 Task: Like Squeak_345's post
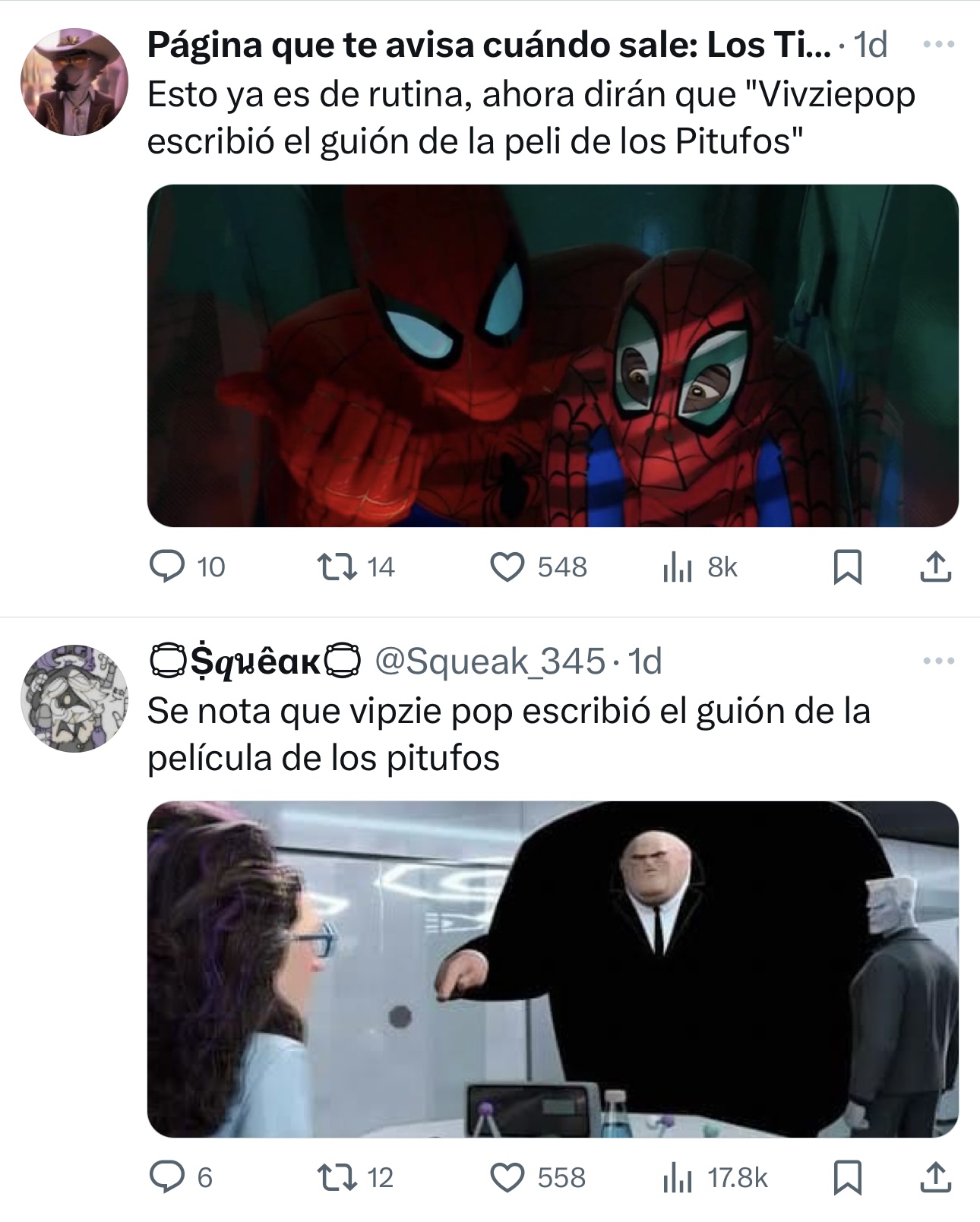coord(507,1178)
